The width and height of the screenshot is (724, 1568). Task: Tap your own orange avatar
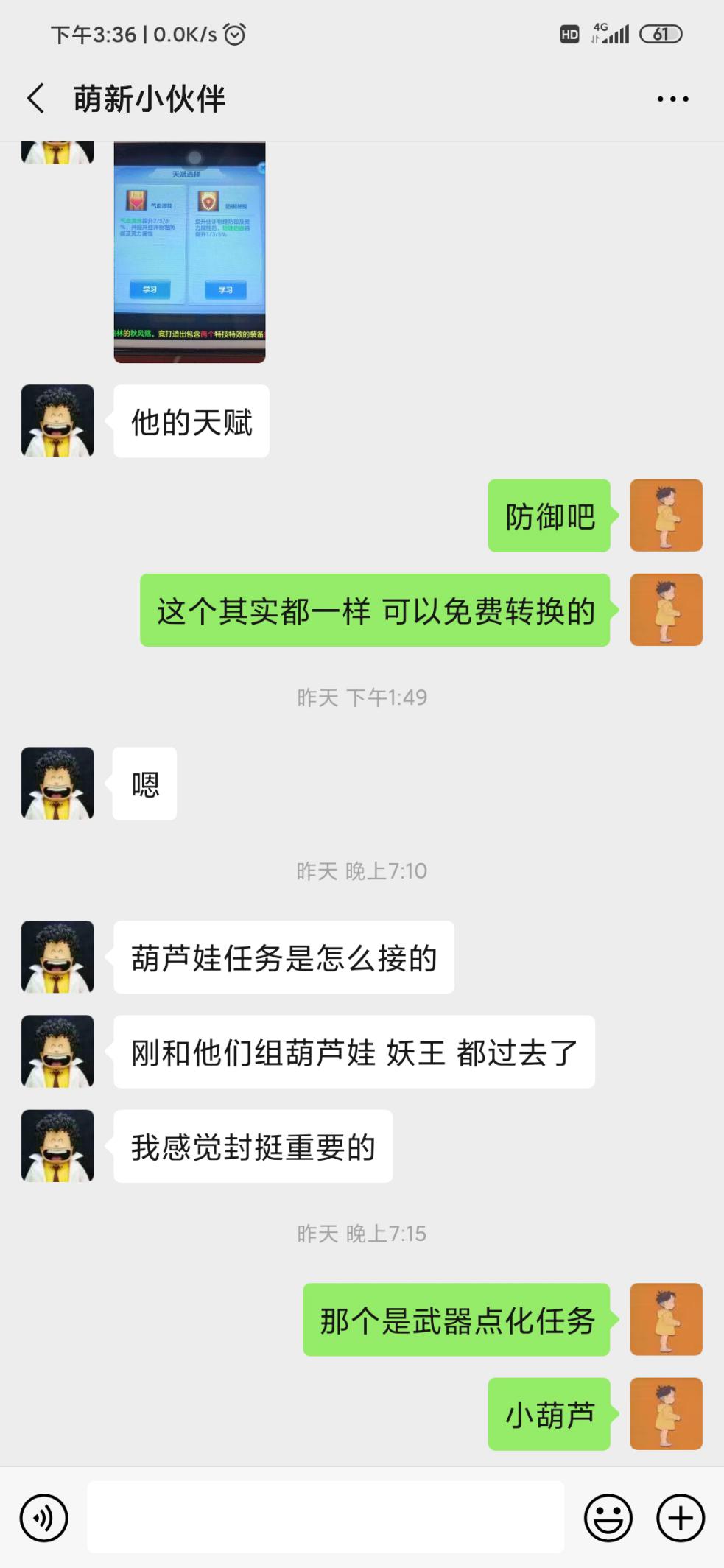click(x=665, y=516)
